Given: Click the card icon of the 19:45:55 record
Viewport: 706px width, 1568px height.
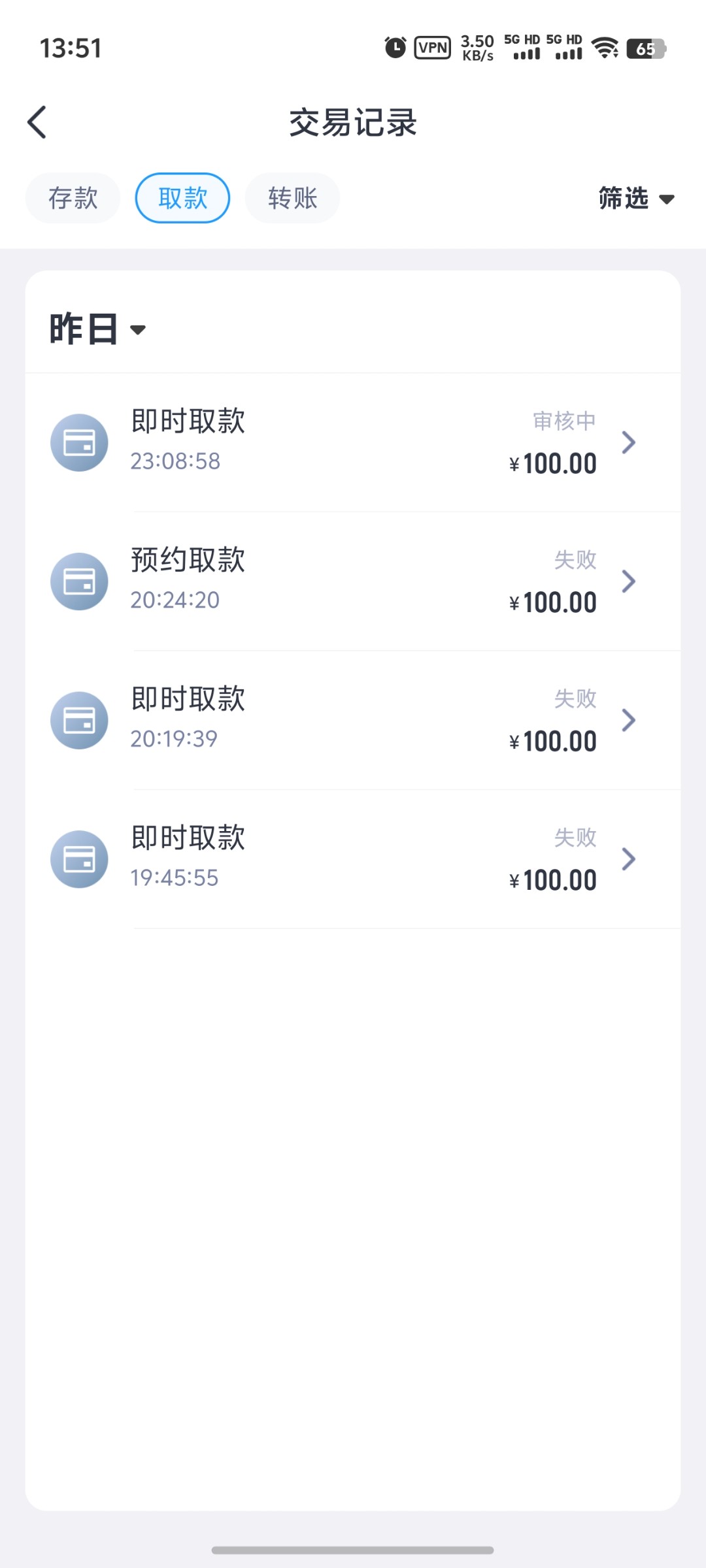Looking at the screenshot, I should point(79,859).
